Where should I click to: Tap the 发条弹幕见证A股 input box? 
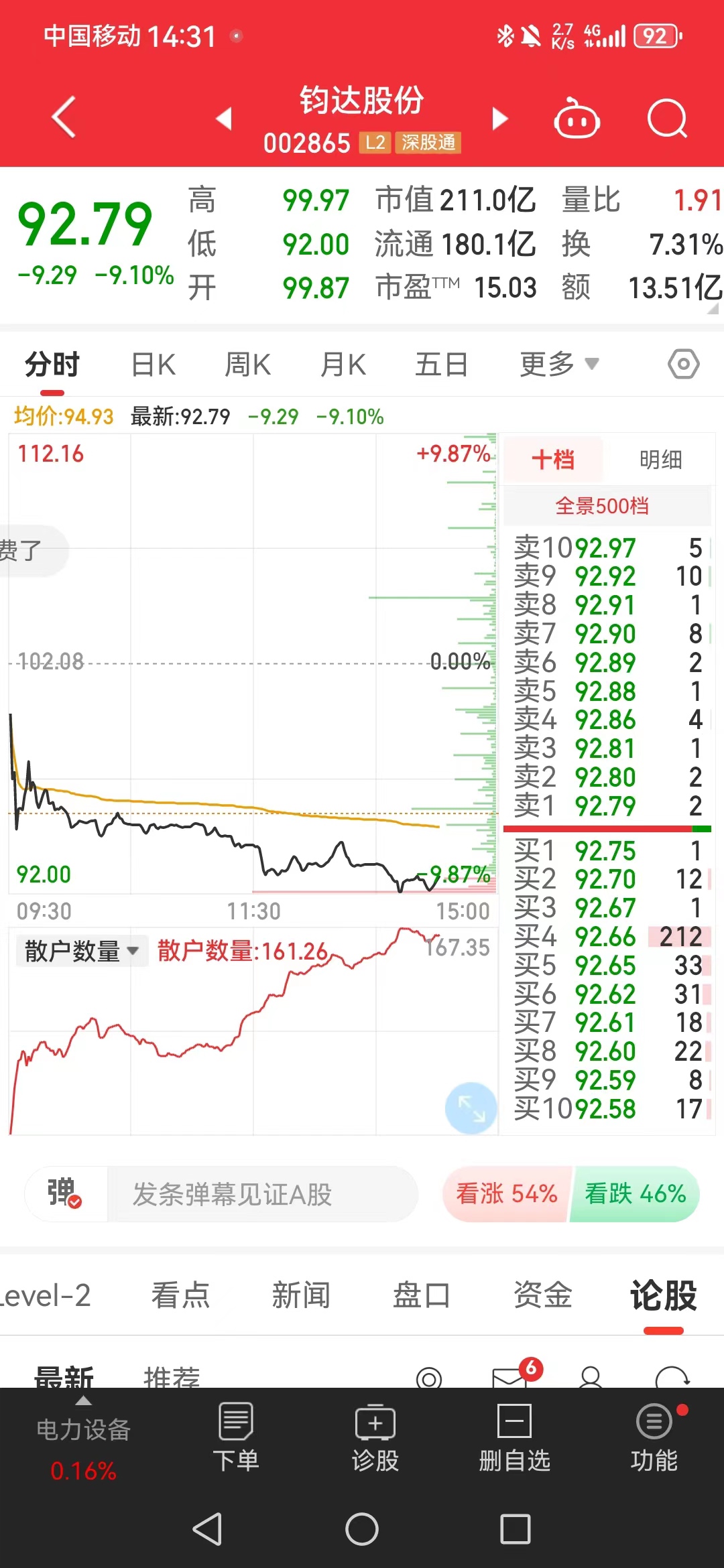click(x=261, y=1194)
